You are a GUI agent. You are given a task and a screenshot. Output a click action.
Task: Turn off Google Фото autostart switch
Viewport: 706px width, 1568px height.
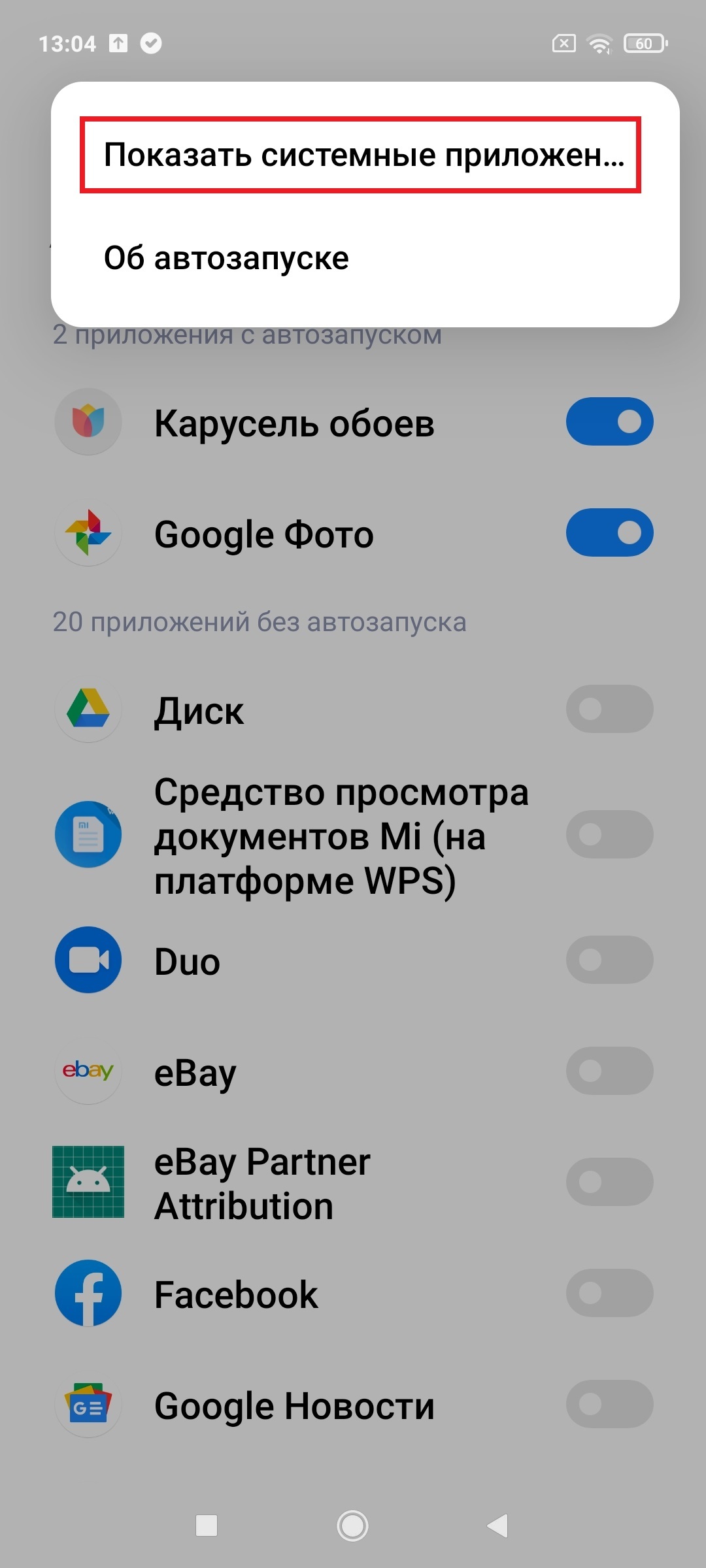click(609, 533)
